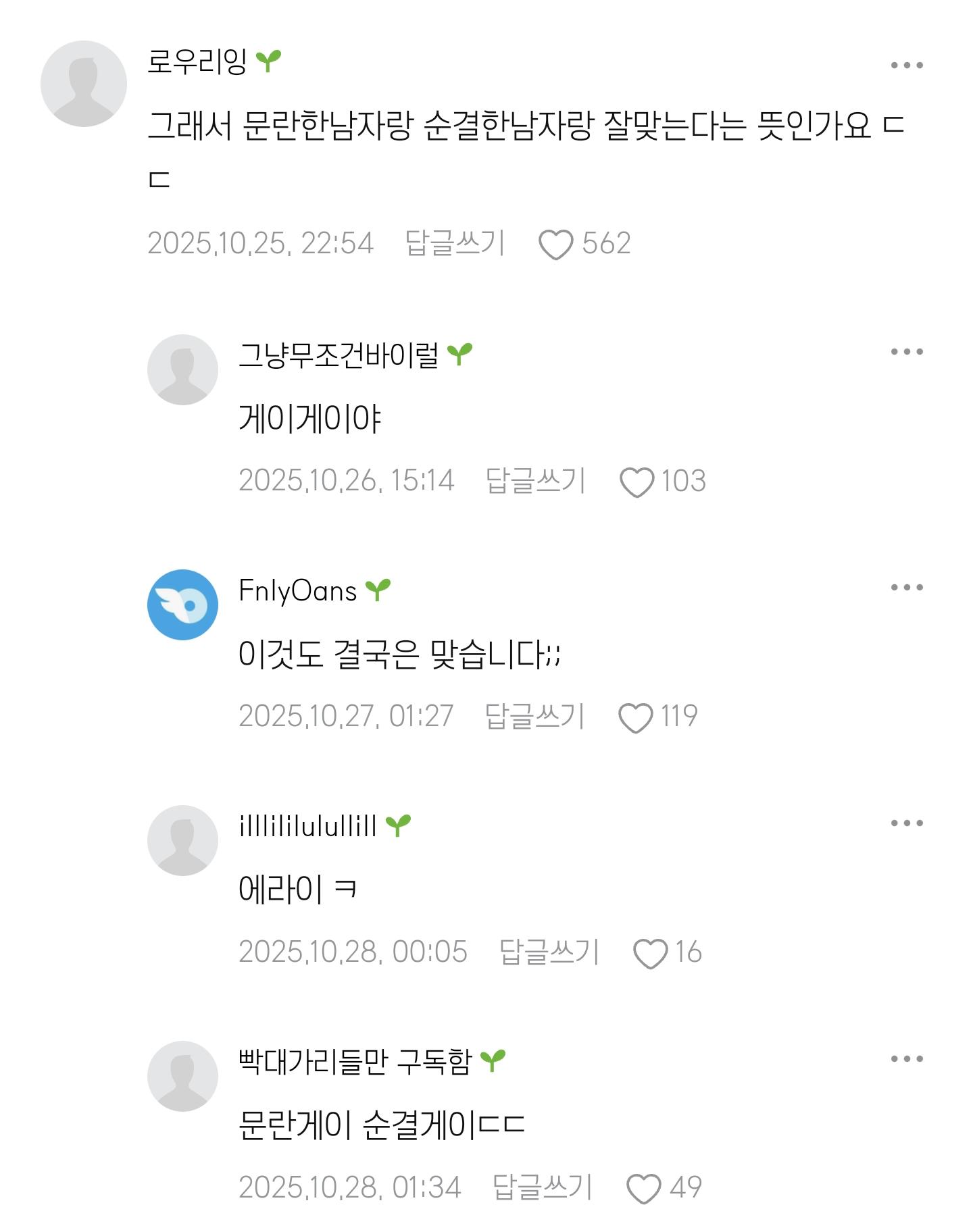
Task: Tap 답글쓰기 under 문란게이 순결게이 reply
Action: tap(542, 1187)
